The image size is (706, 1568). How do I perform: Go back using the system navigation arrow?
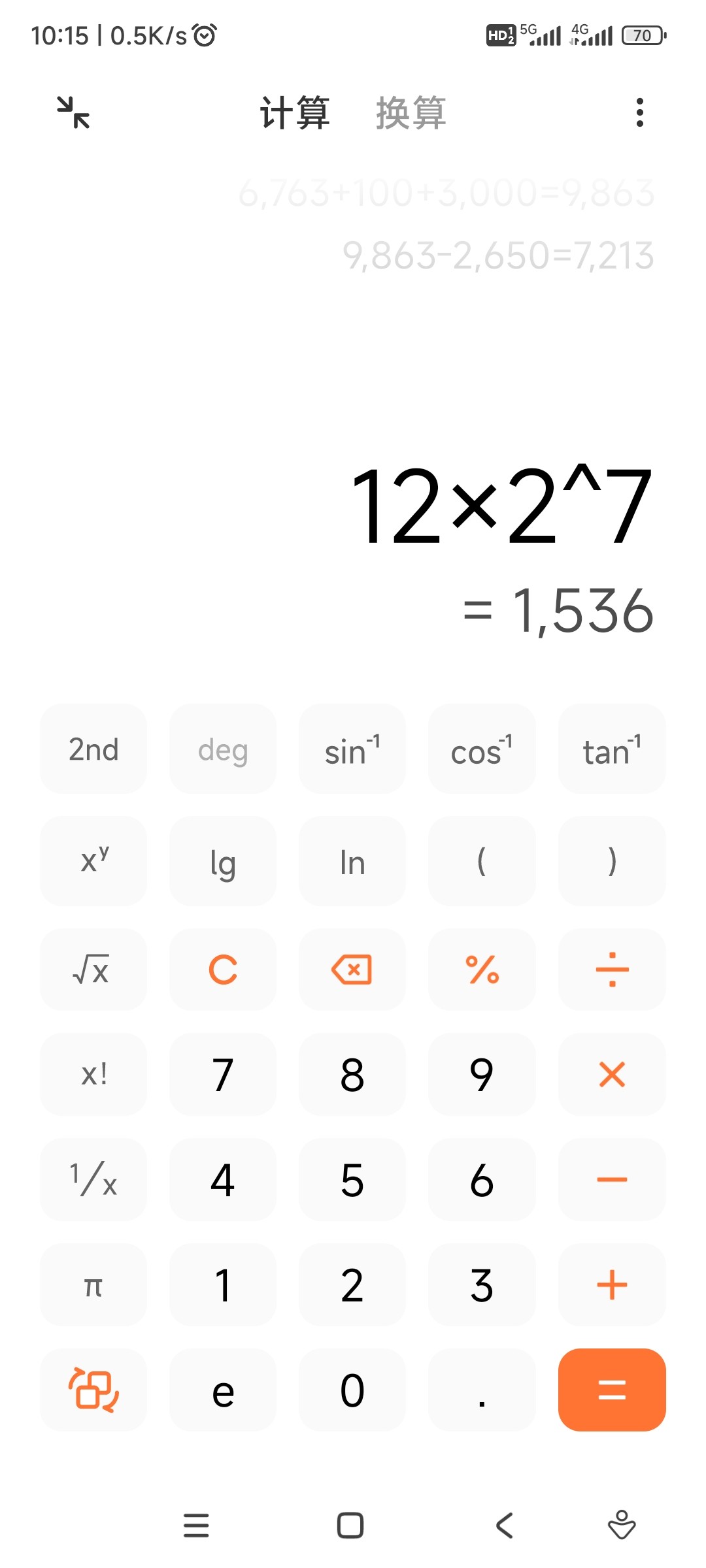504,1526
